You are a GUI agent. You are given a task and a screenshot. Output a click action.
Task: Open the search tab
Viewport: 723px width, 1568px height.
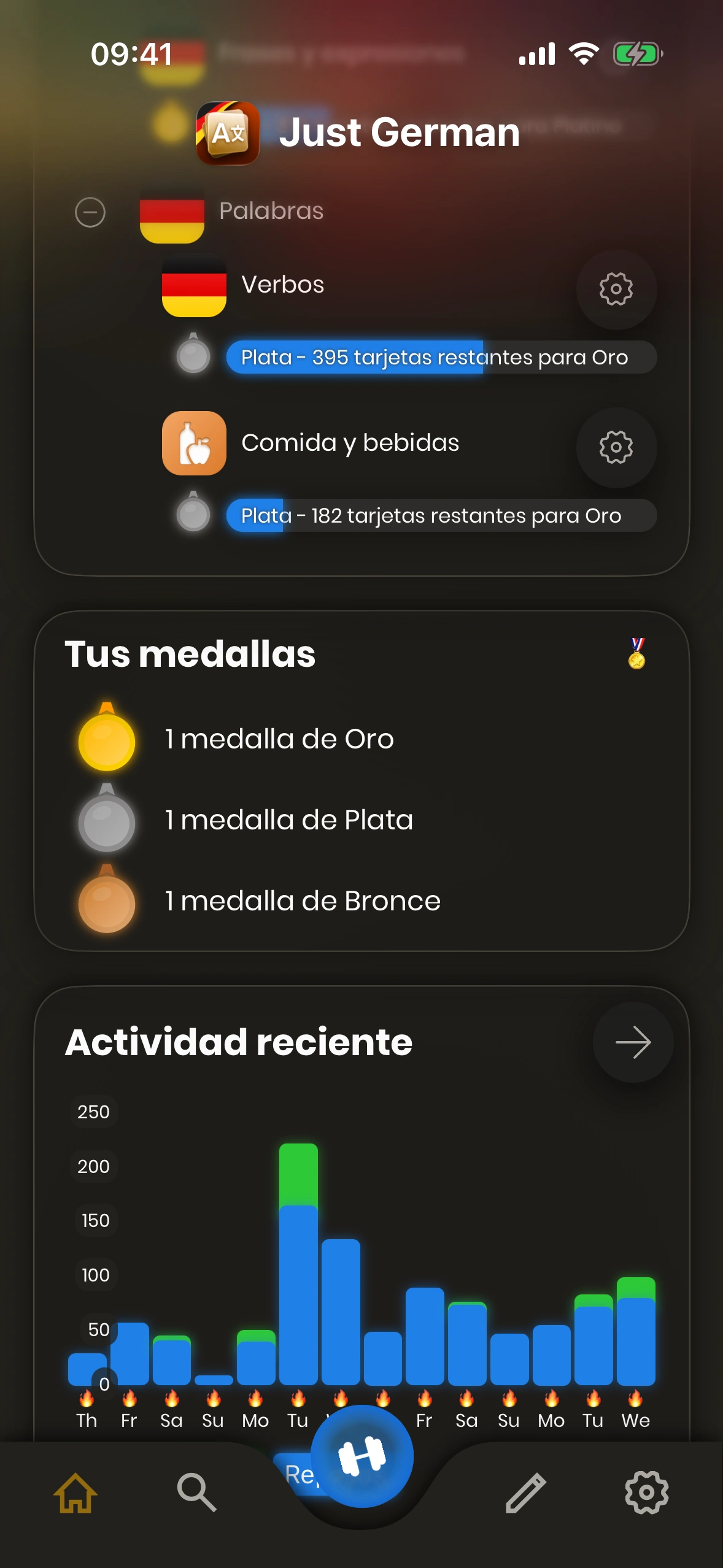coord(196,1493)
